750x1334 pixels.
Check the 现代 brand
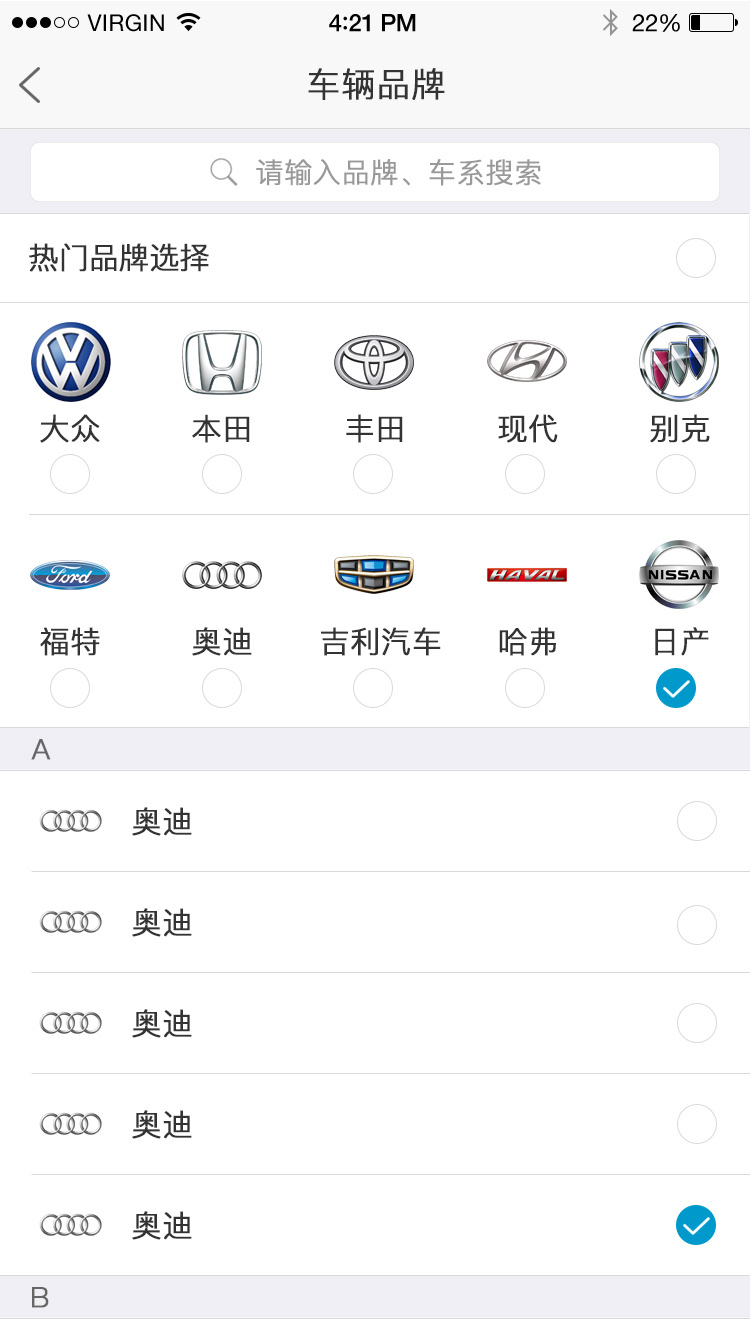tap(525, 474)
